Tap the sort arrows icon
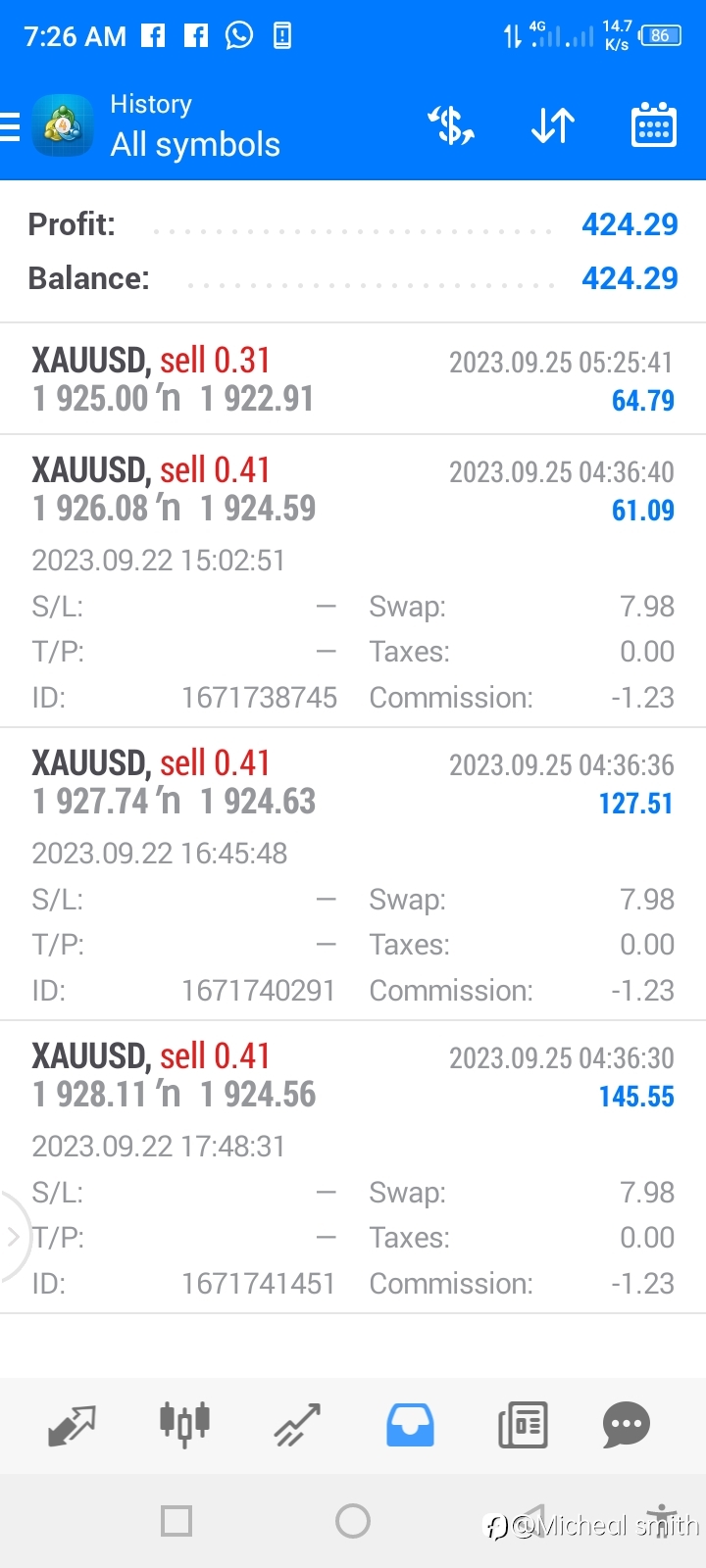 (x=552, y=126)
